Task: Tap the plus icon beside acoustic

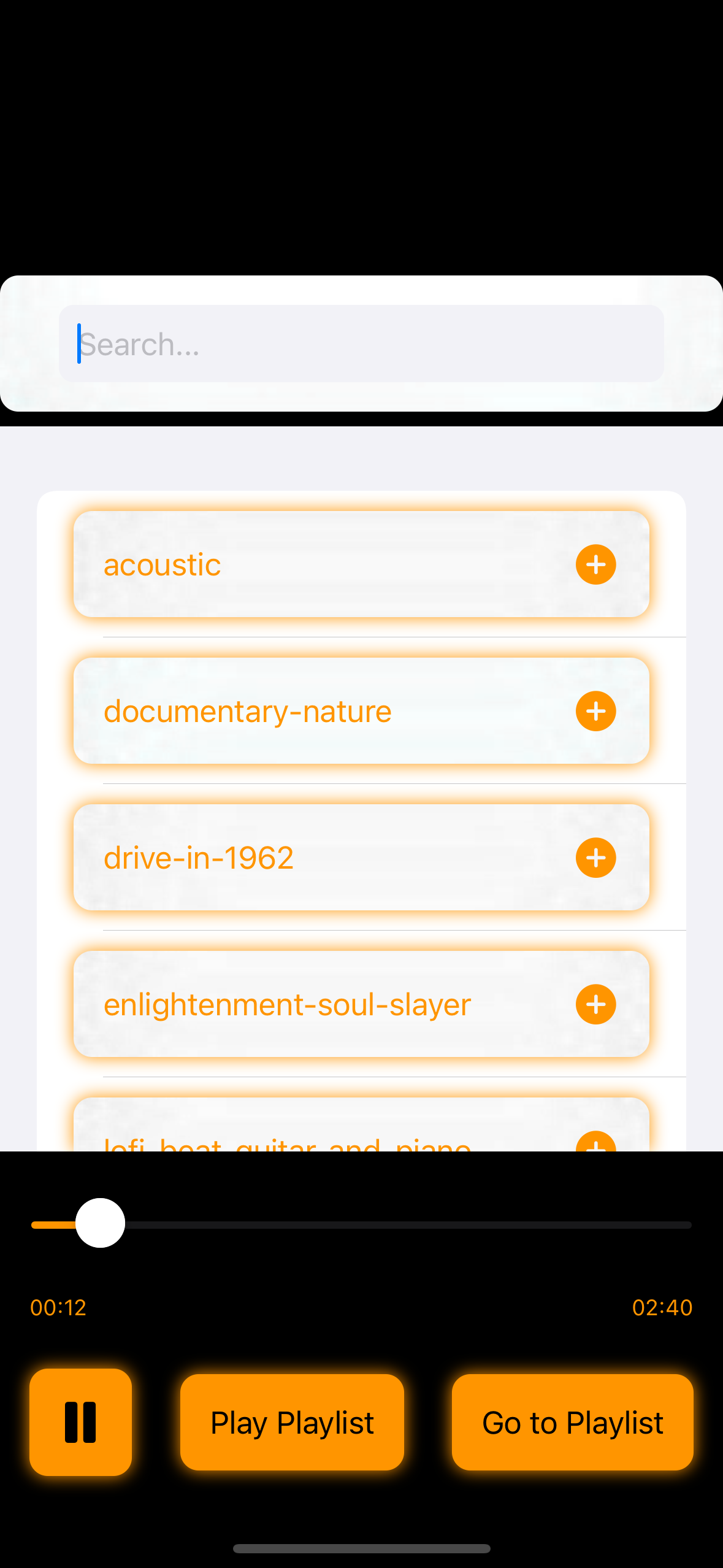Action: 595,564
